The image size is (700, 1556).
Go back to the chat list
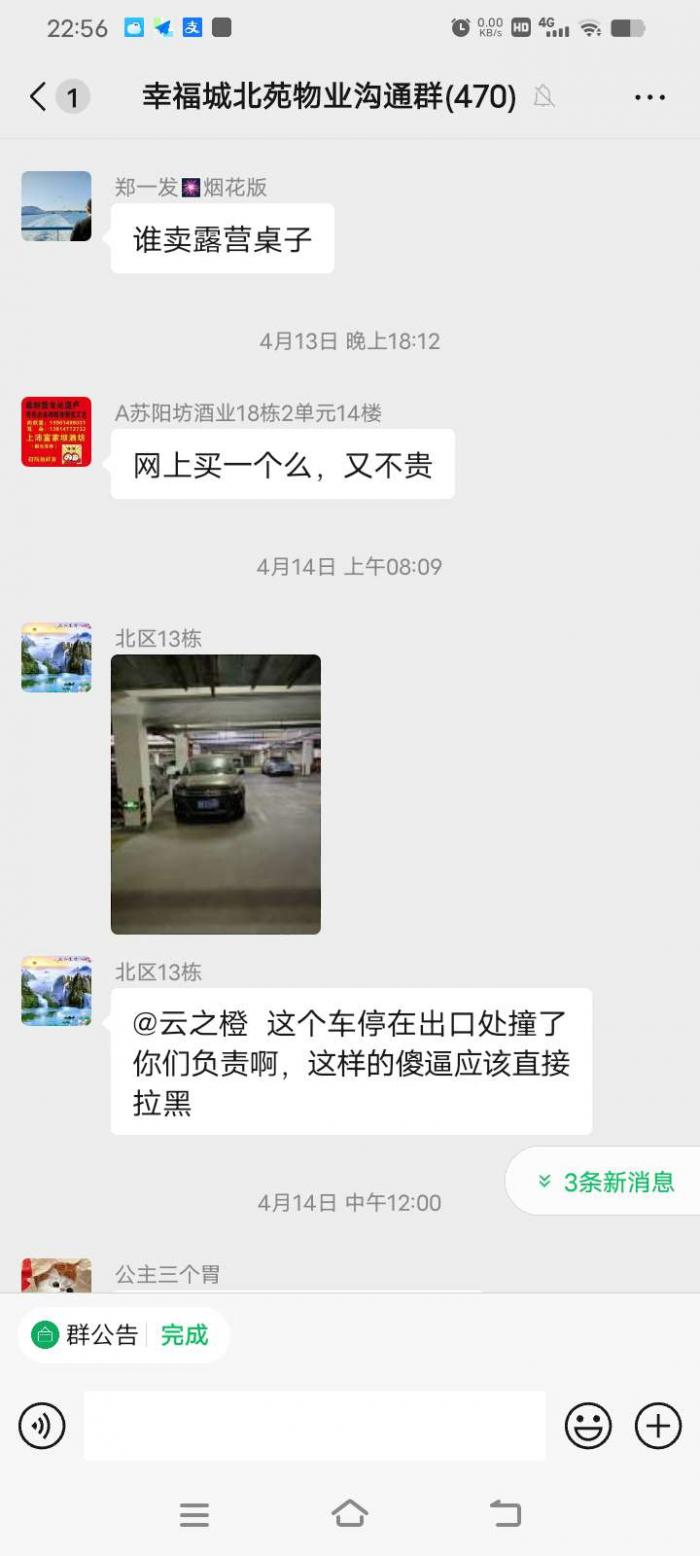(39, 97)
